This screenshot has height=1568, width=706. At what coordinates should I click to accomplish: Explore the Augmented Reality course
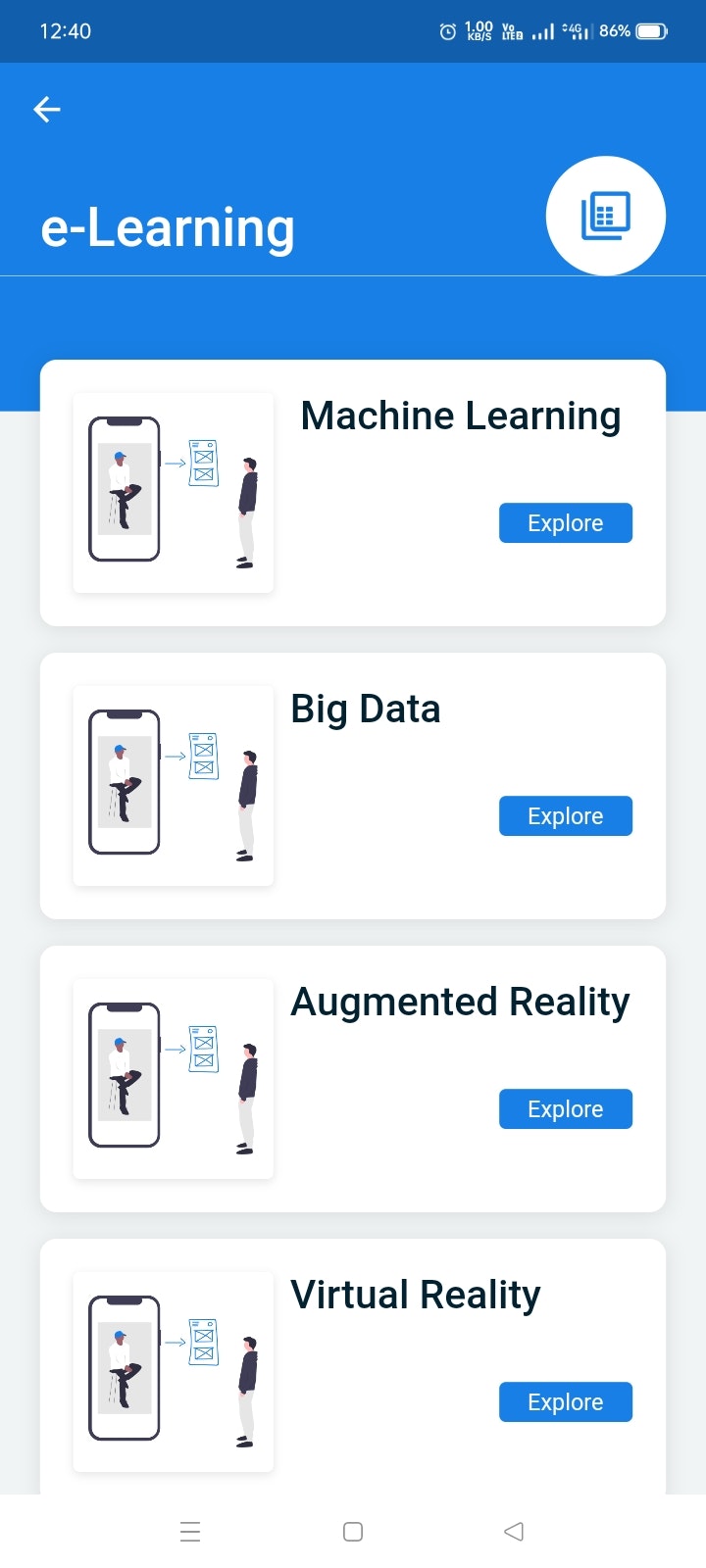(x=565, y=1108)
